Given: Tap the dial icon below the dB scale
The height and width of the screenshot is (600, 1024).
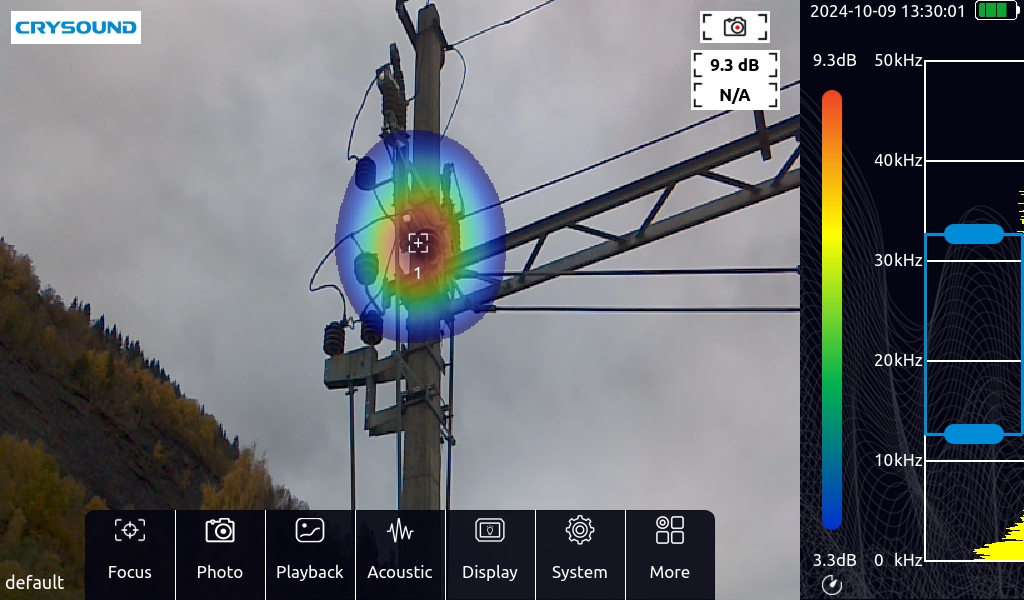Looking at the screenshot, I should click(x=832, y=585).
